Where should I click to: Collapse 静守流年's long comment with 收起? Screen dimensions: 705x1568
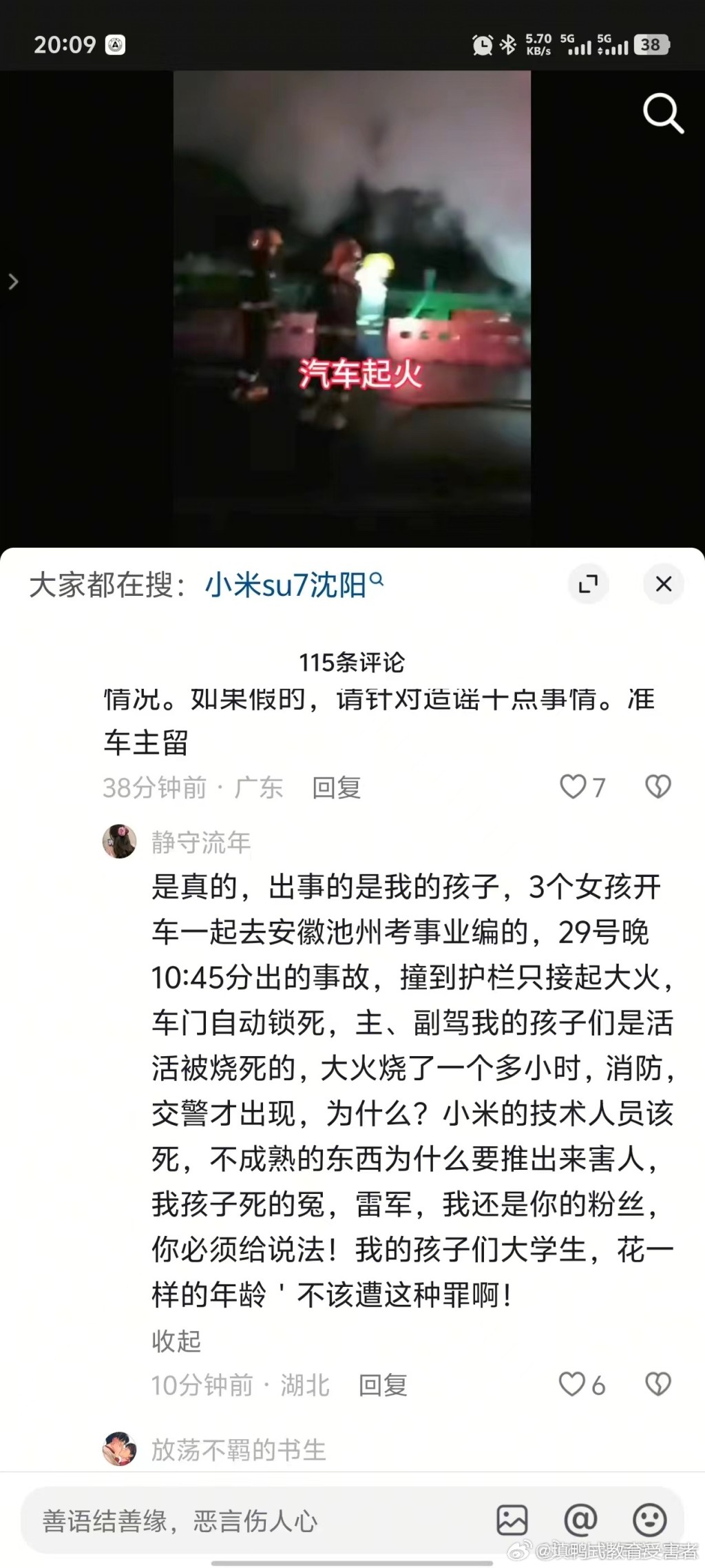(176, 1341)
